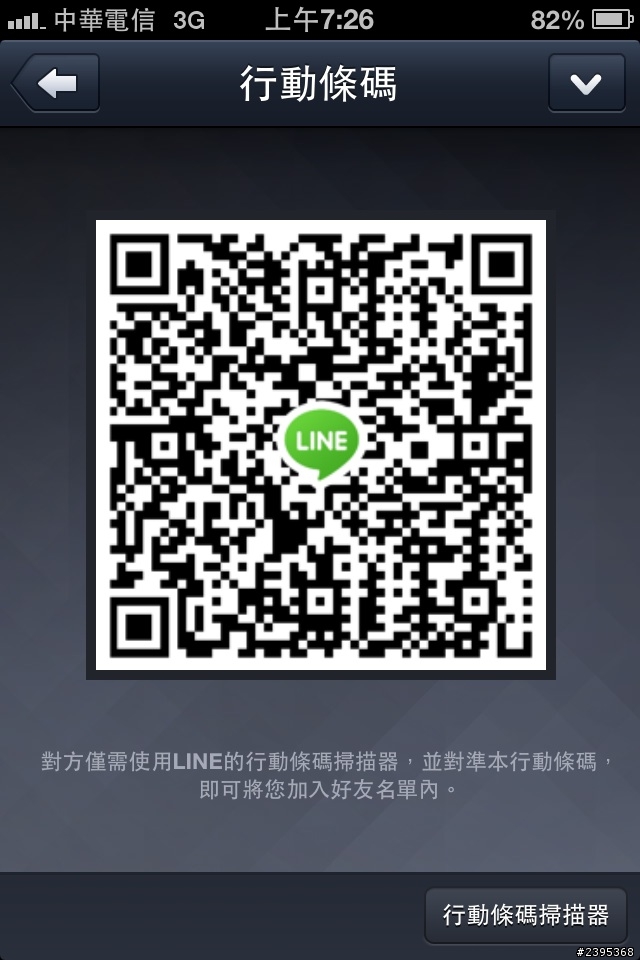Open the dropdown menu in the header
Viewport: 640px width, 960px height.
pos(585,84)
